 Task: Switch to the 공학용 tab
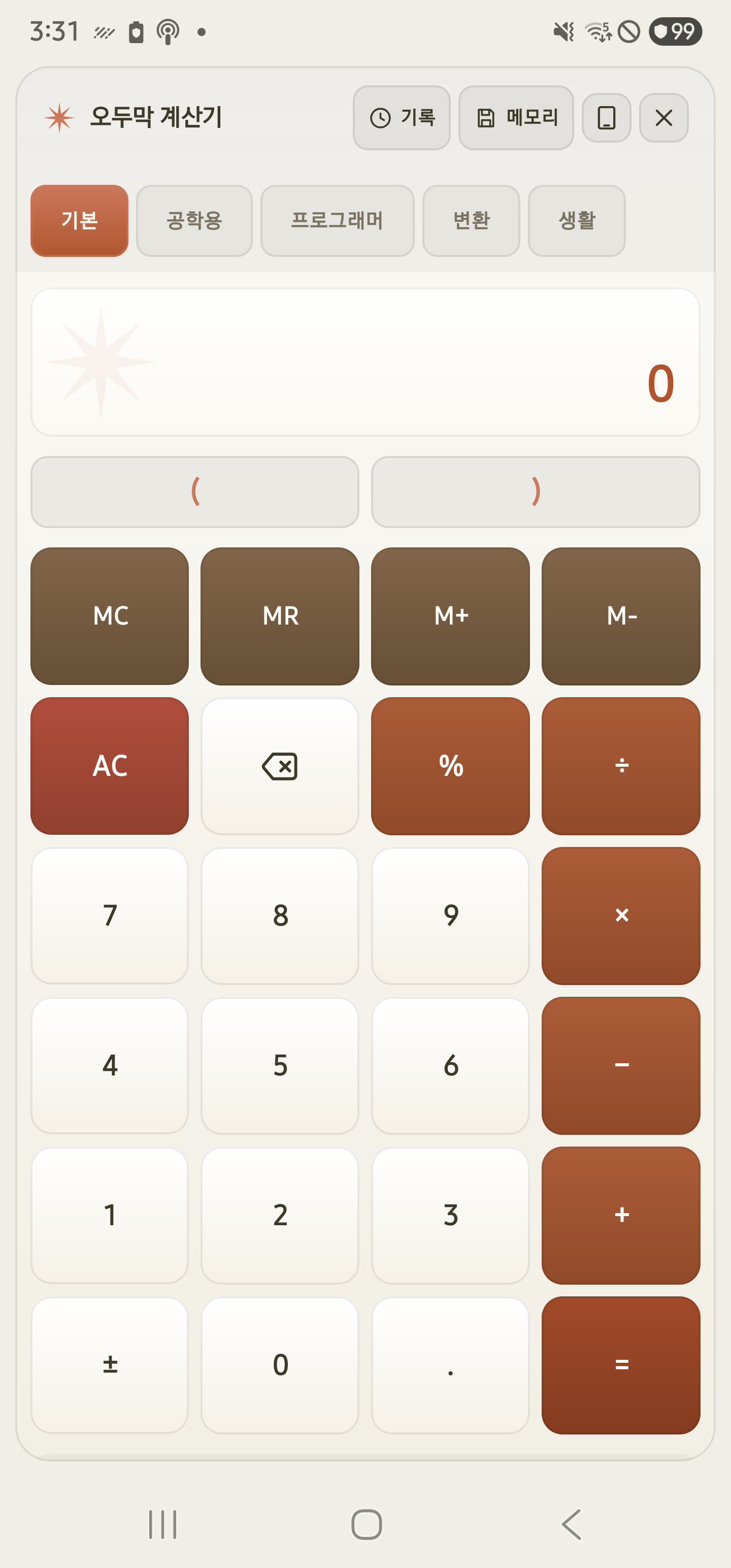[x=194, y=220]
